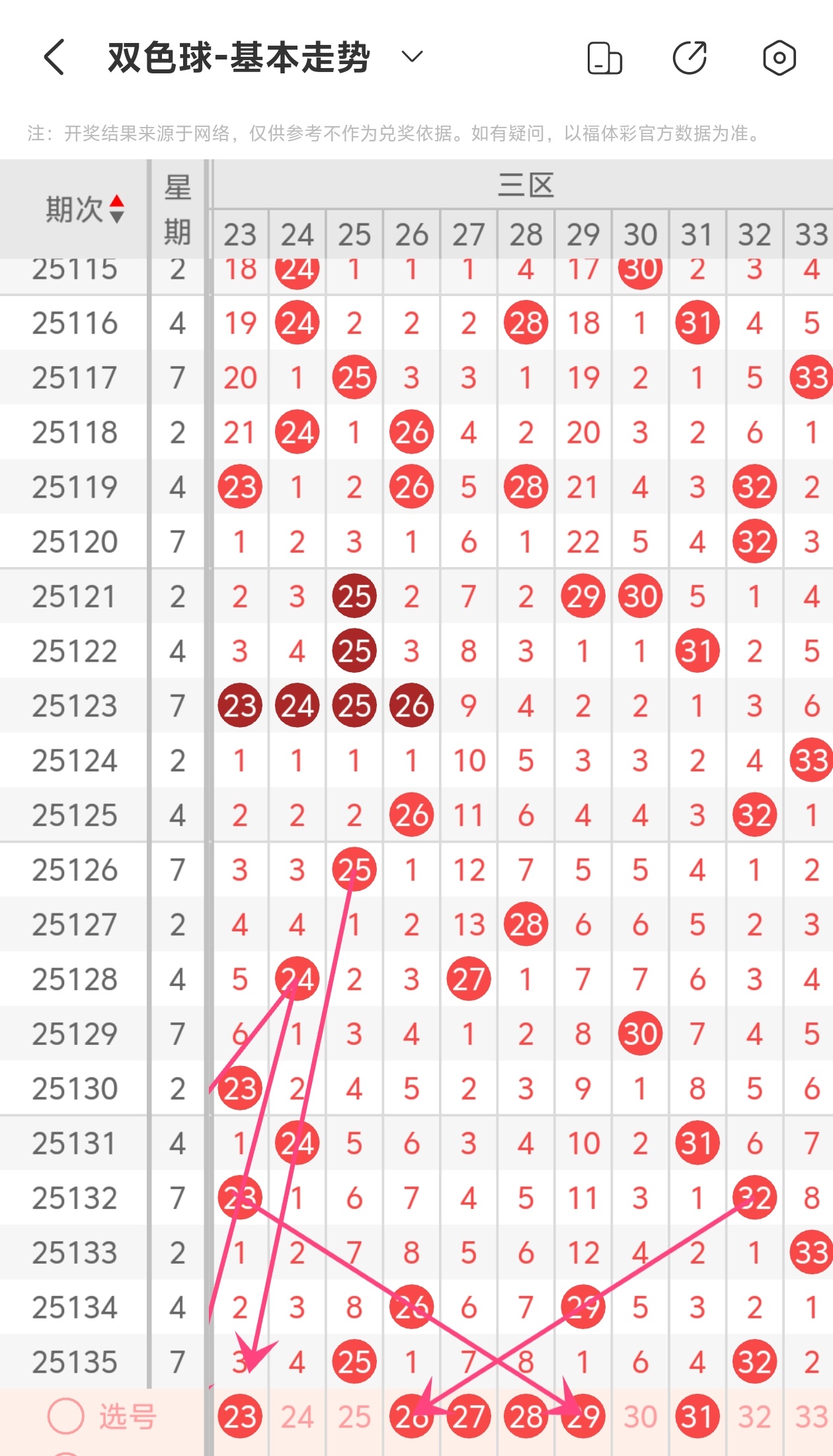Tap the 选号 row radio circle
Screen dimensions: 833x1456
tap(66, 1416)
